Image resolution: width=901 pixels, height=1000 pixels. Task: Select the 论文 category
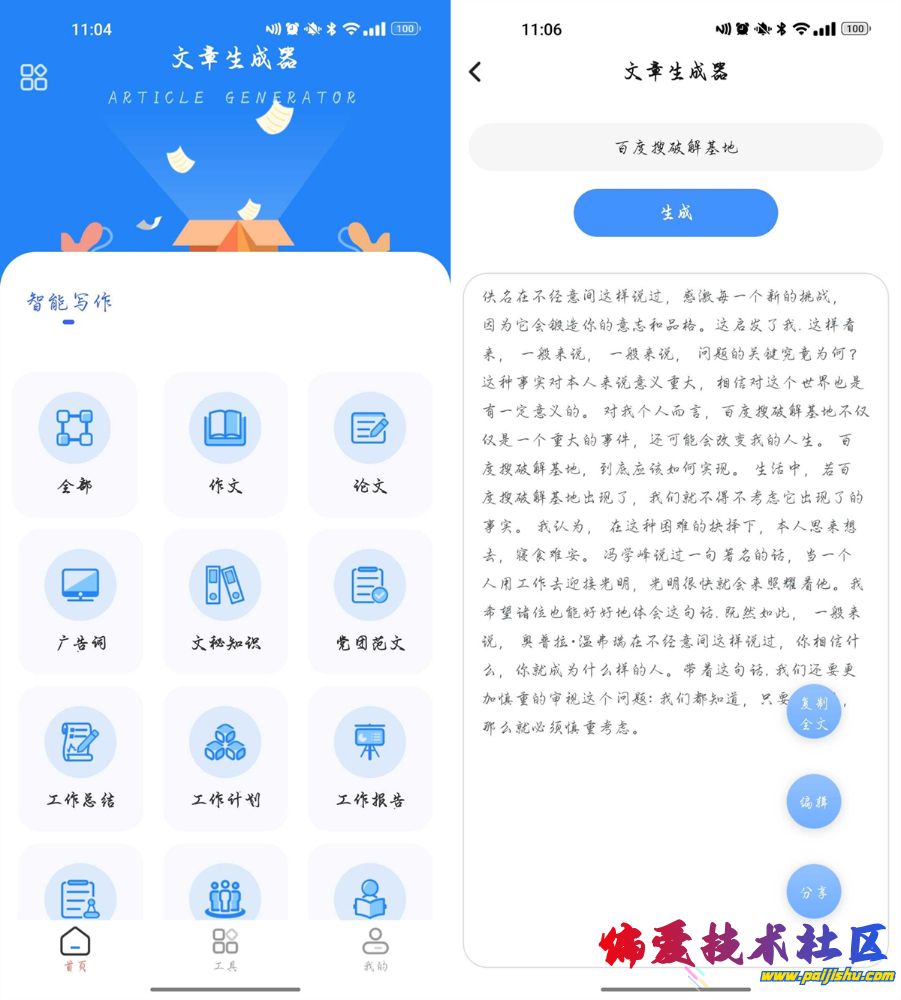pyautogui.click(x=369, y=445)
